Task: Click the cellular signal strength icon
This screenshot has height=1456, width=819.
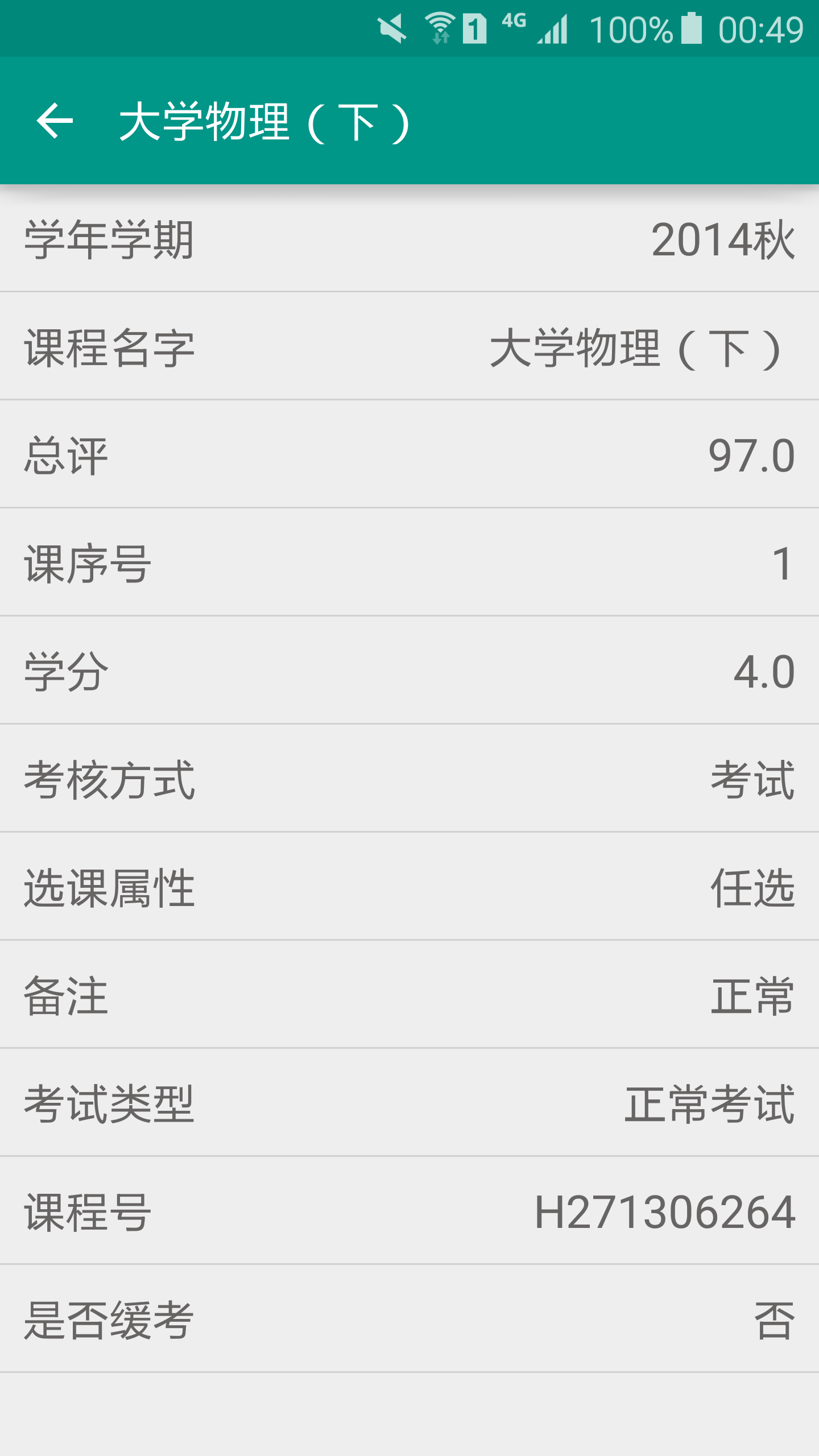Action: (x=552, y=28)
